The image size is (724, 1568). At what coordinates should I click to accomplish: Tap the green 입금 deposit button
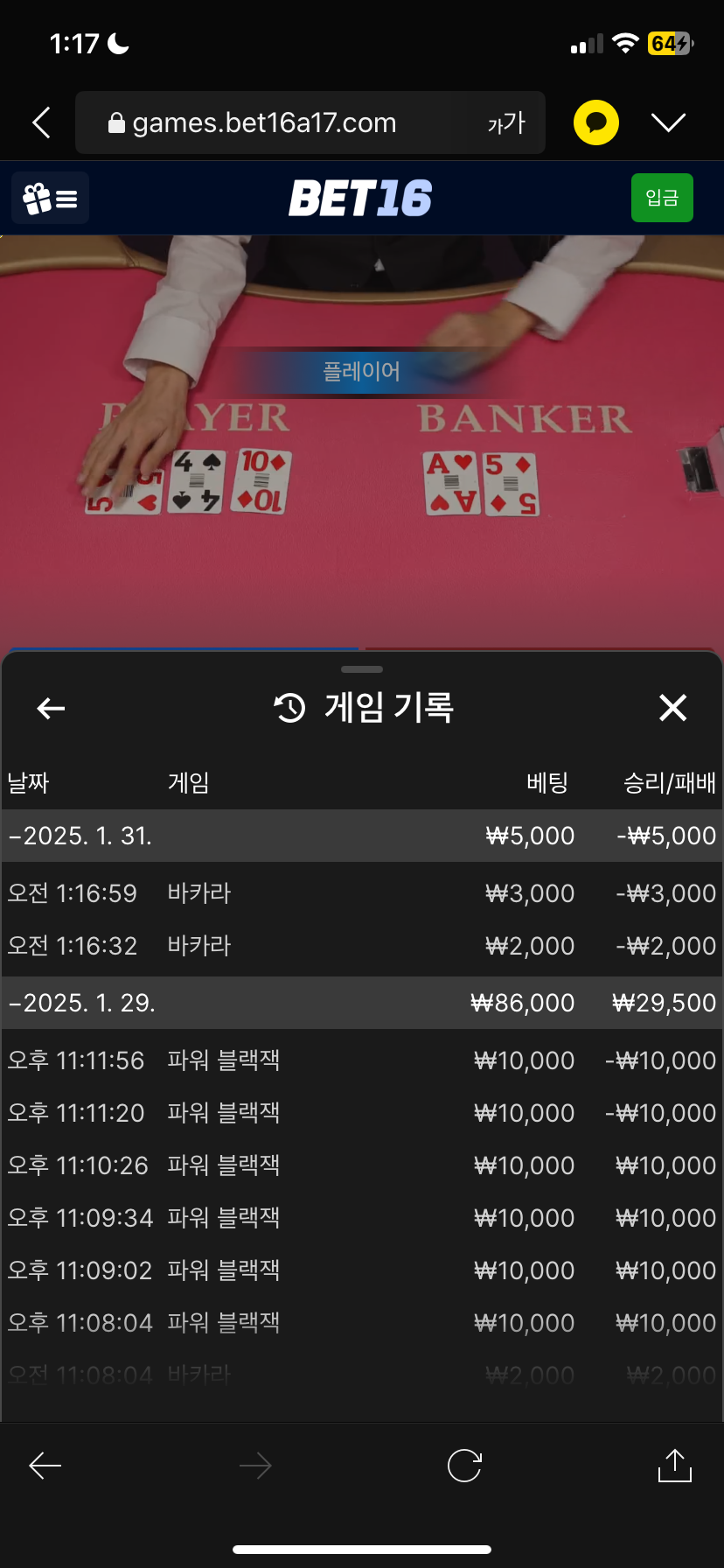tap(662, 198)
